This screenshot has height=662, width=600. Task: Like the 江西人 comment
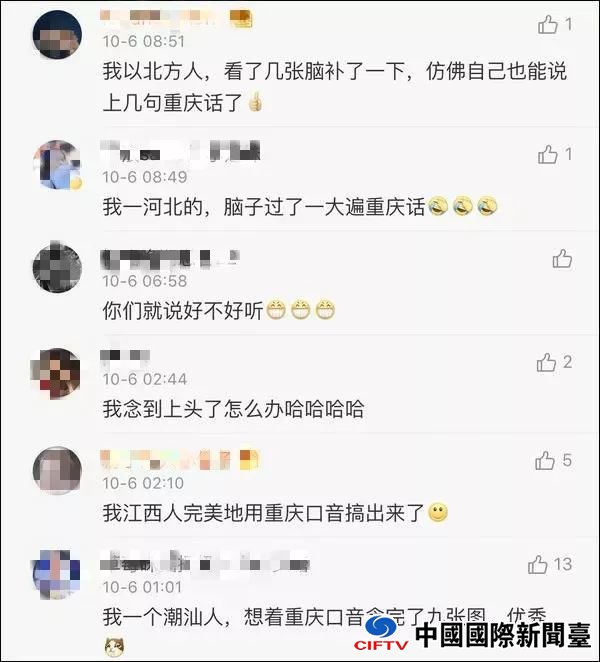(546, 460)
